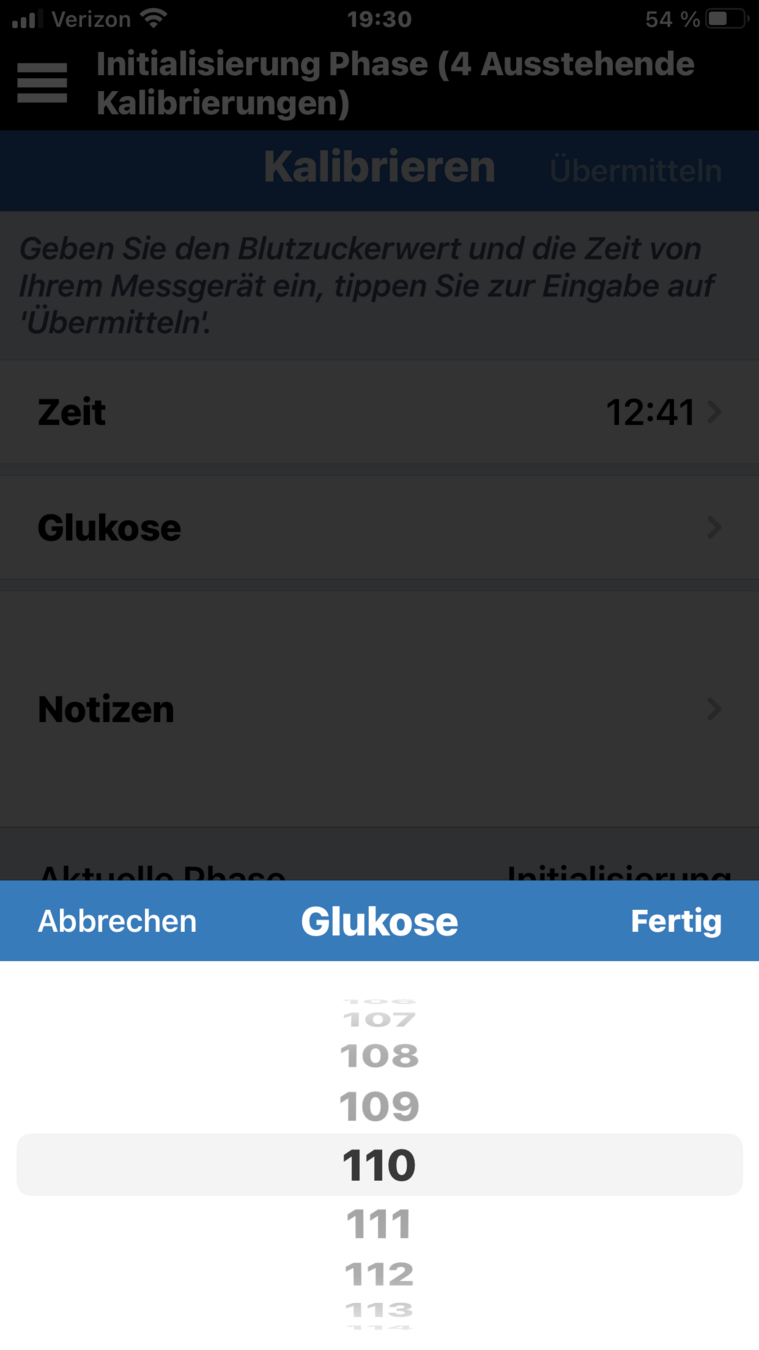Image resolution: width=759 pixels, height=1350 pixels.
Task: Select 109 in the glucose picker
Action: pos(379,1107)
